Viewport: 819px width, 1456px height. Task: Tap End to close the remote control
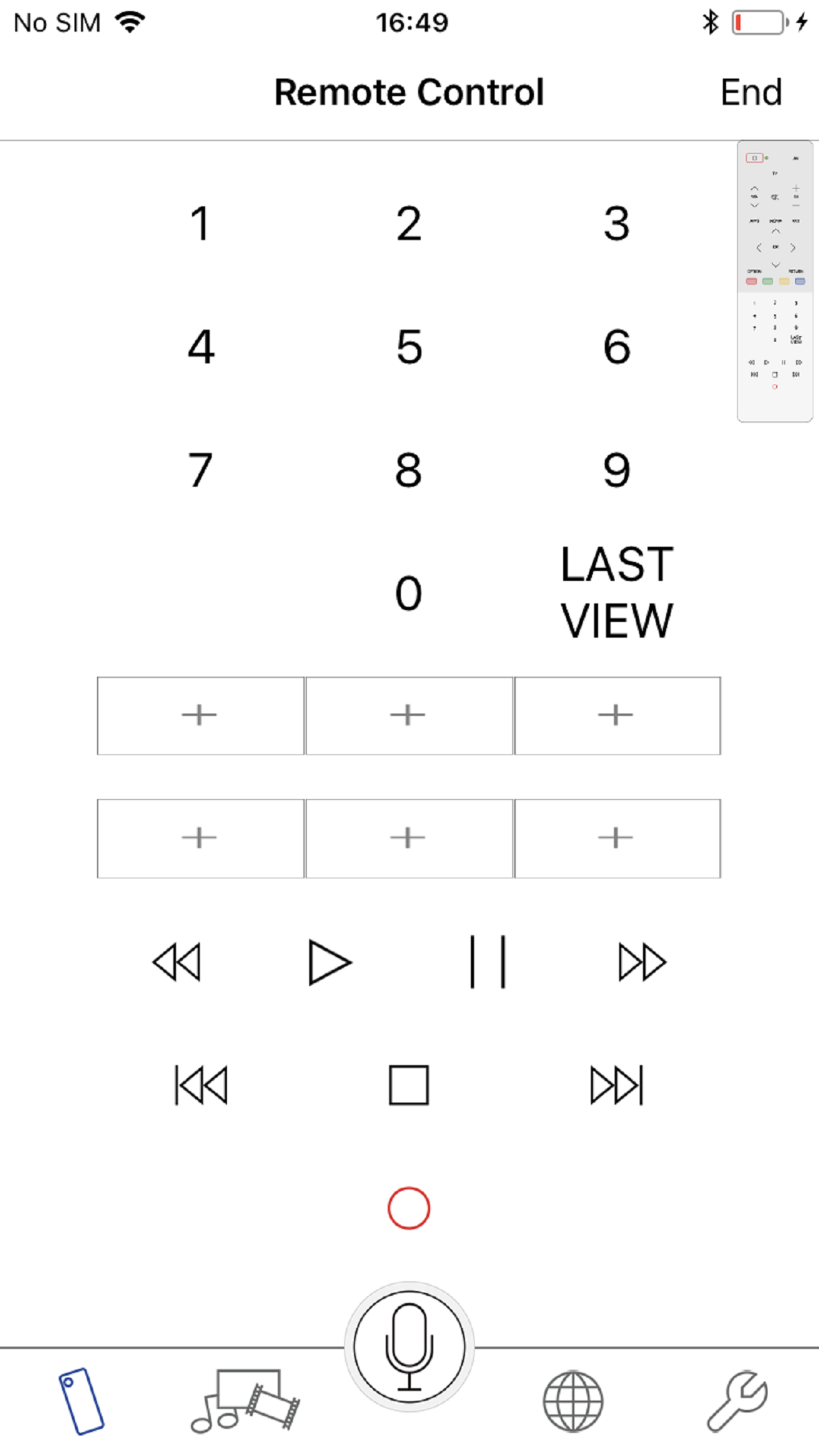coord(750,92)
